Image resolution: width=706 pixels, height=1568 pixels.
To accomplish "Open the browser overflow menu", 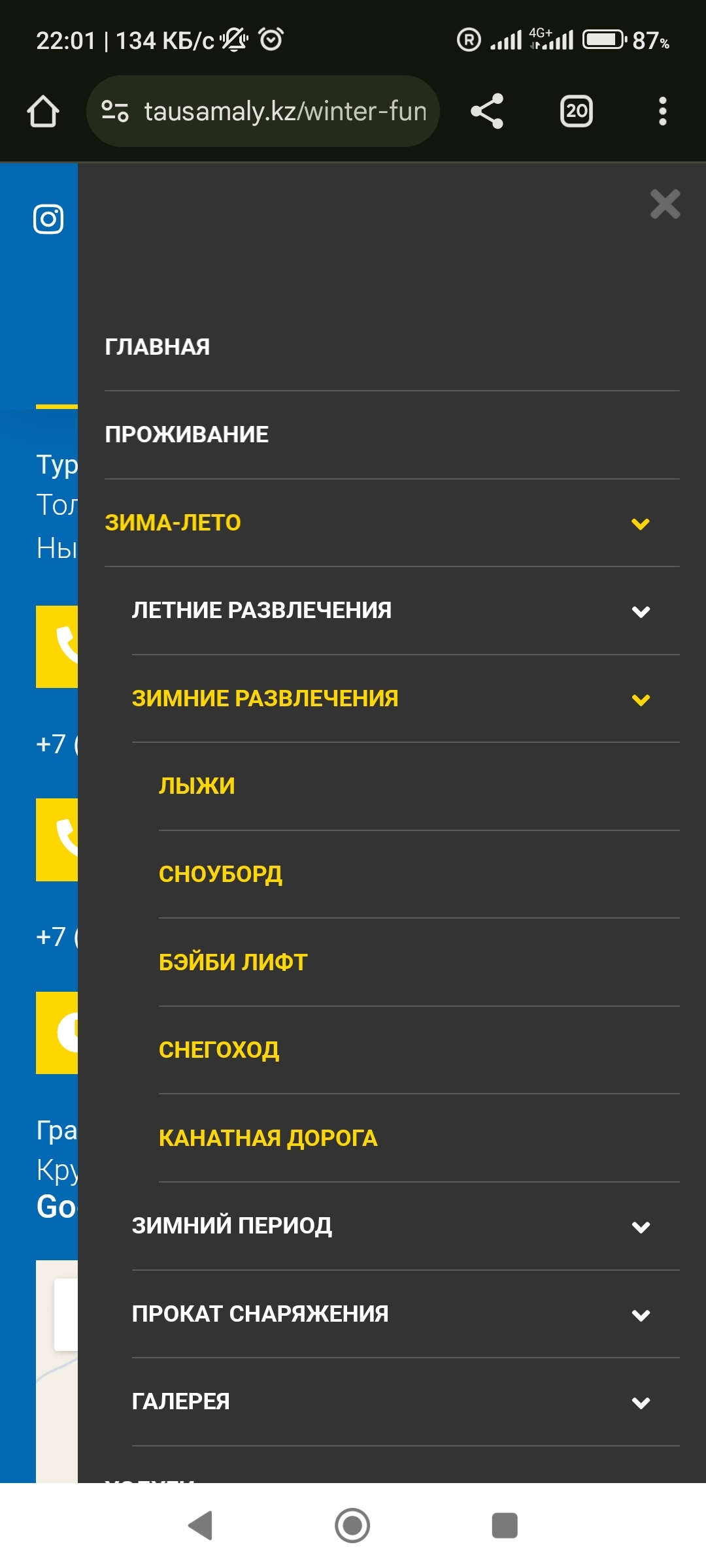I will pos(663,111).
